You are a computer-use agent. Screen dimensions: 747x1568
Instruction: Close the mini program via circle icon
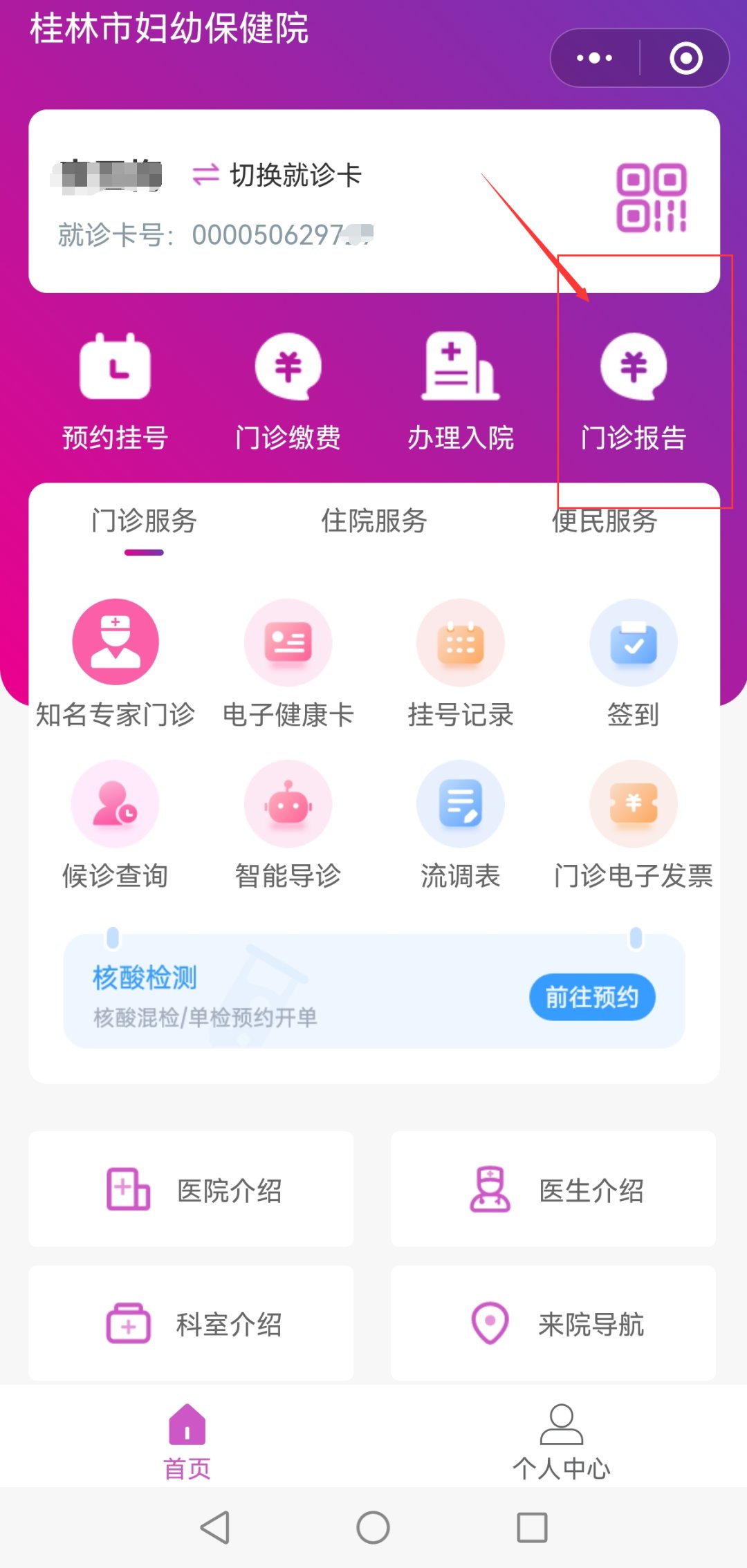tap(685, 58)
